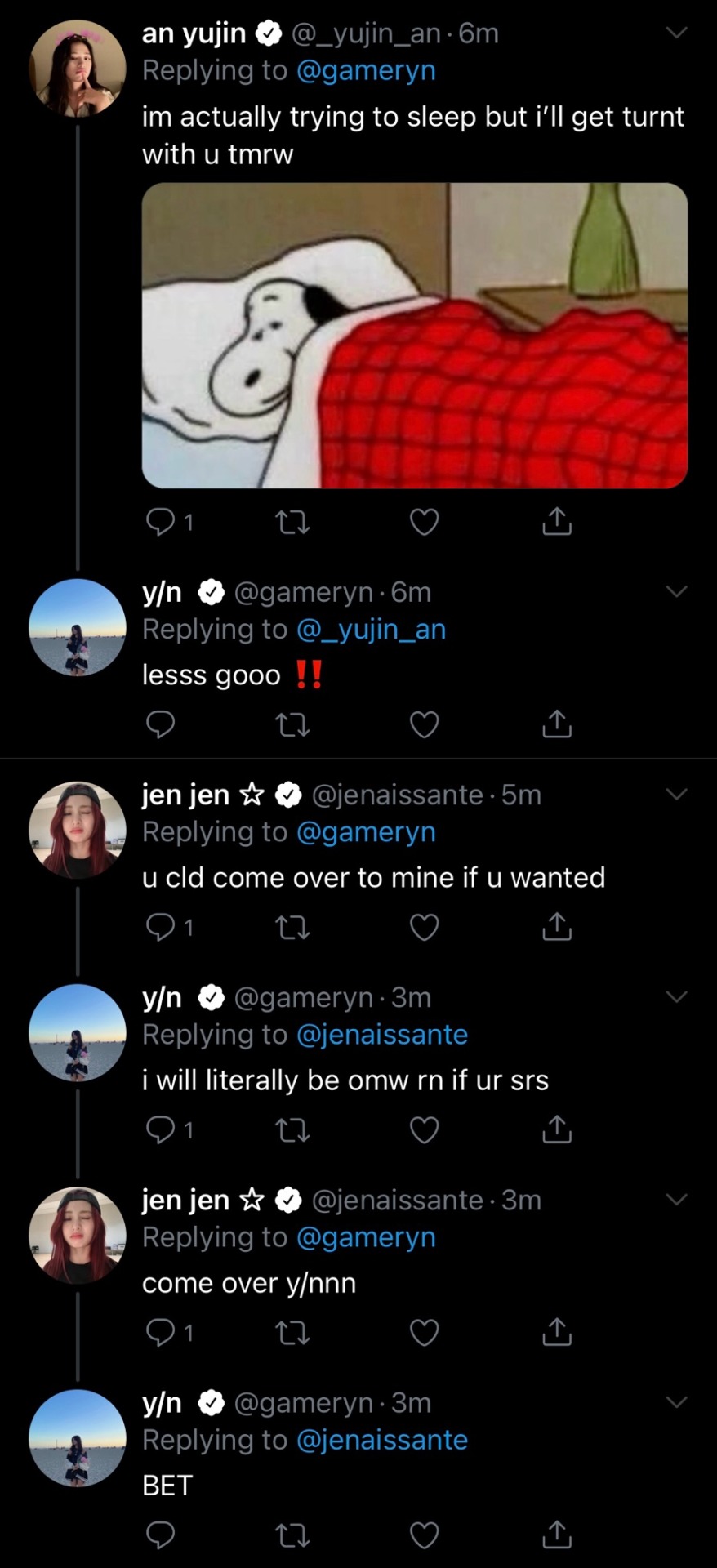Like the 'come over y/nnn' tweet
Image resolution: width=717 pixels, height=1568 pixels.
point(424,1332)
